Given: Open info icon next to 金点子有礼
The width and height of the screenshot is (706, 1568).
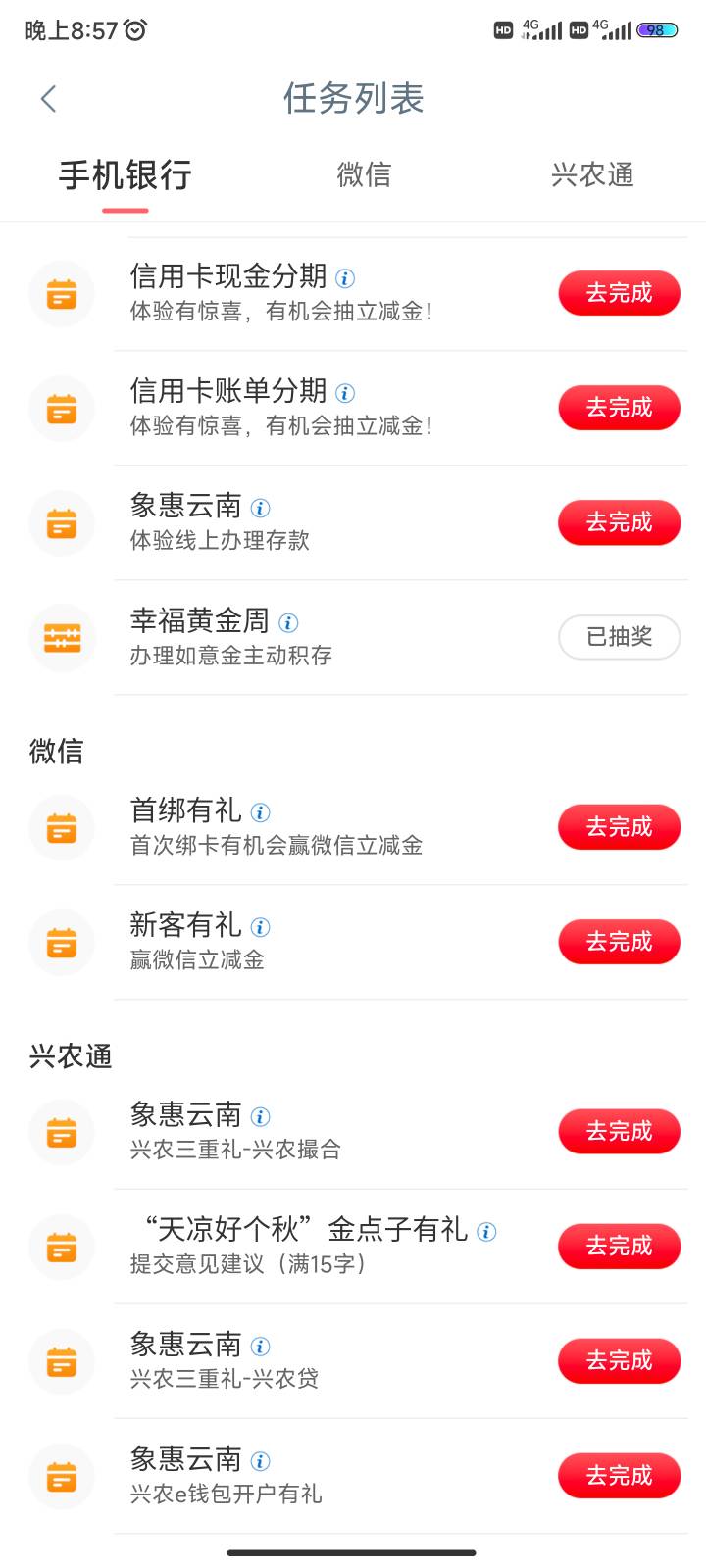Looking at the screenshot, I should [486, 1232].
